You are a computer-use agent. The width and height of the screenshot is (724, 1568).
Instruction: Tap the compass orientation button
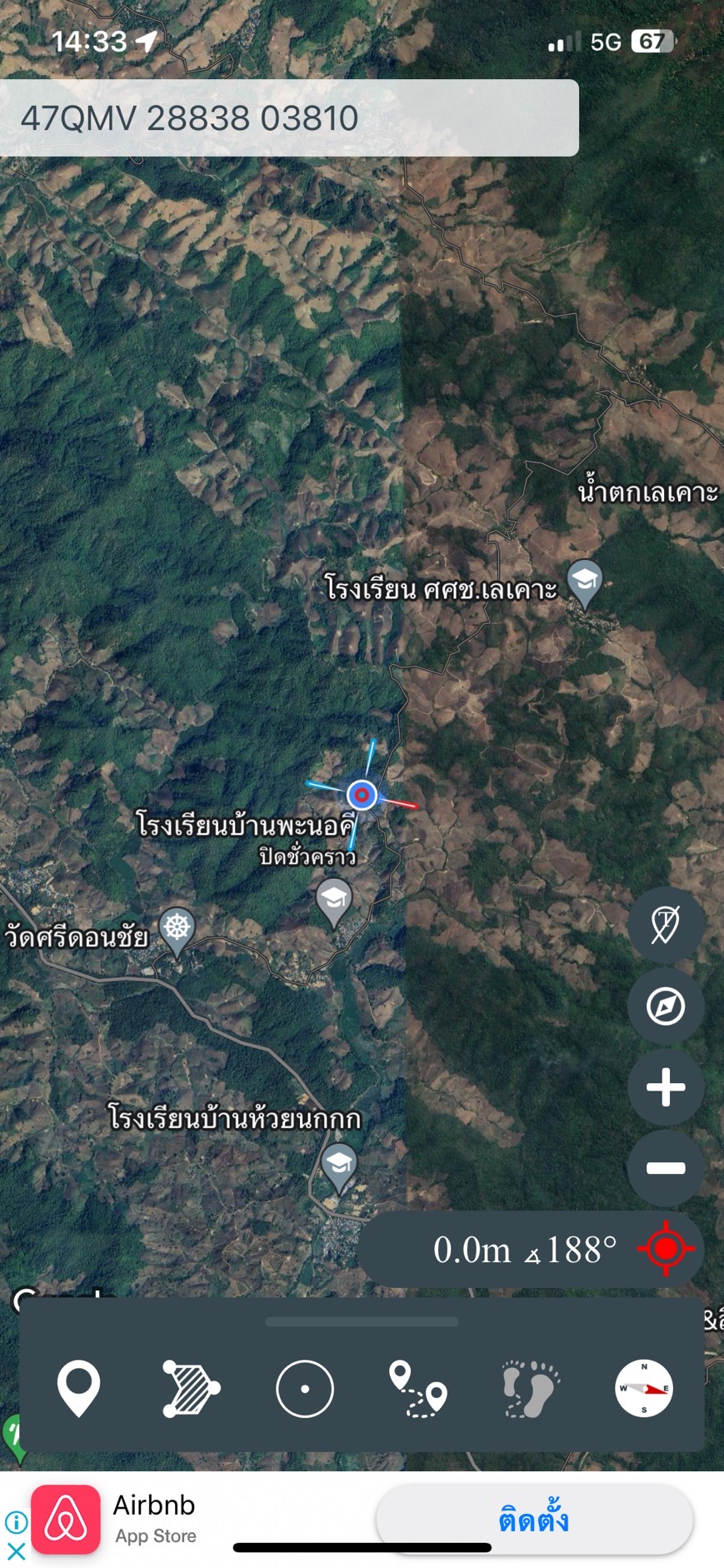tap(665, 1006)
